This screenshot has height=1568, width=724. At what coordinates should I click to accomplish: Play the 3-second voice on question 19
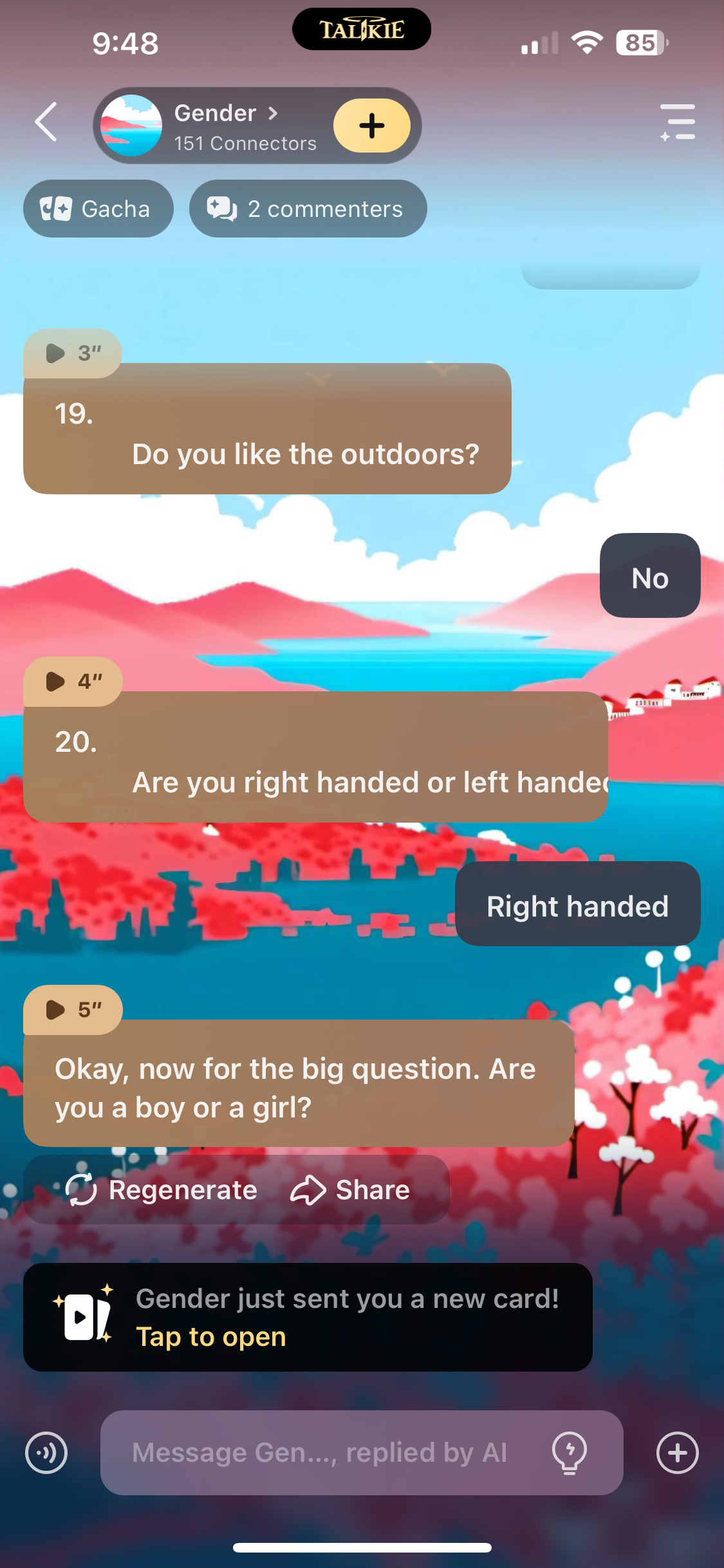click(x=72, y=353)
